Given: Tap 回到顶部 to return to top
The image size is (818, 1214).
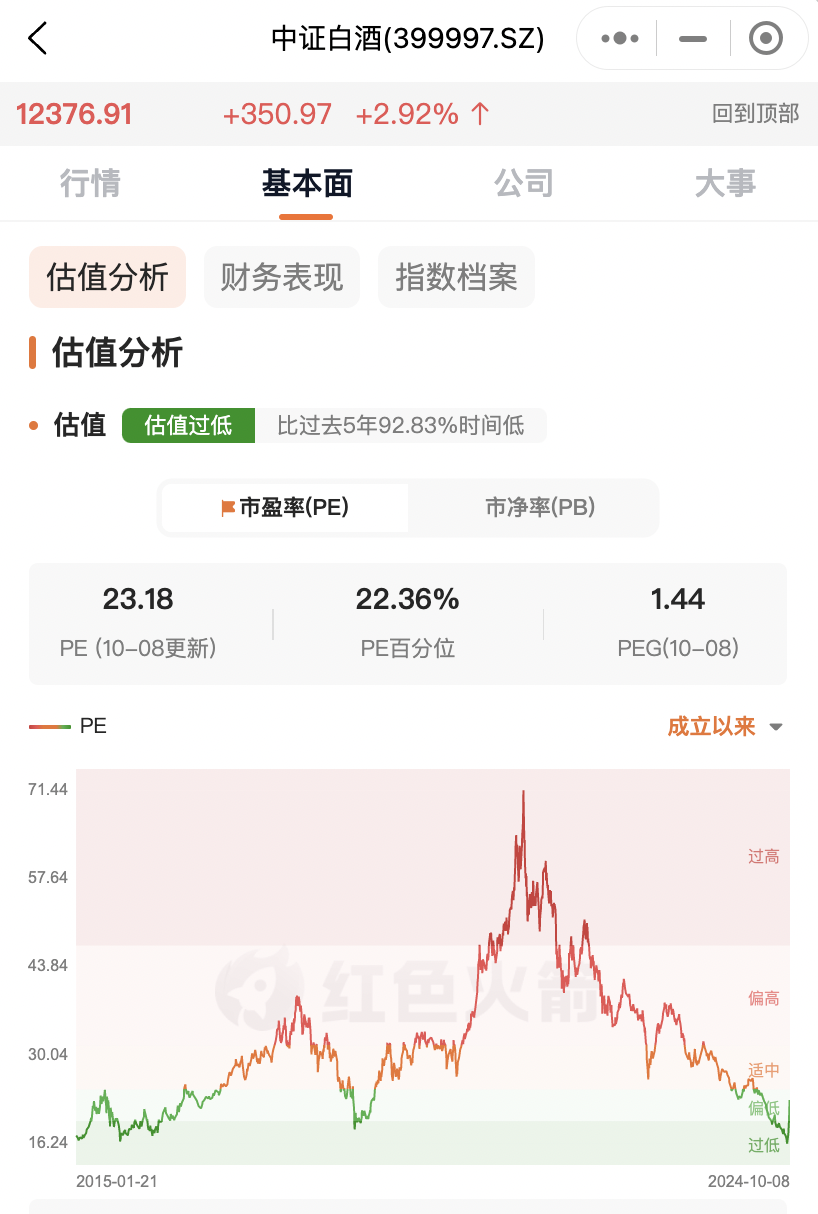Looking at the screenshot, I should (x=755, y=114).
